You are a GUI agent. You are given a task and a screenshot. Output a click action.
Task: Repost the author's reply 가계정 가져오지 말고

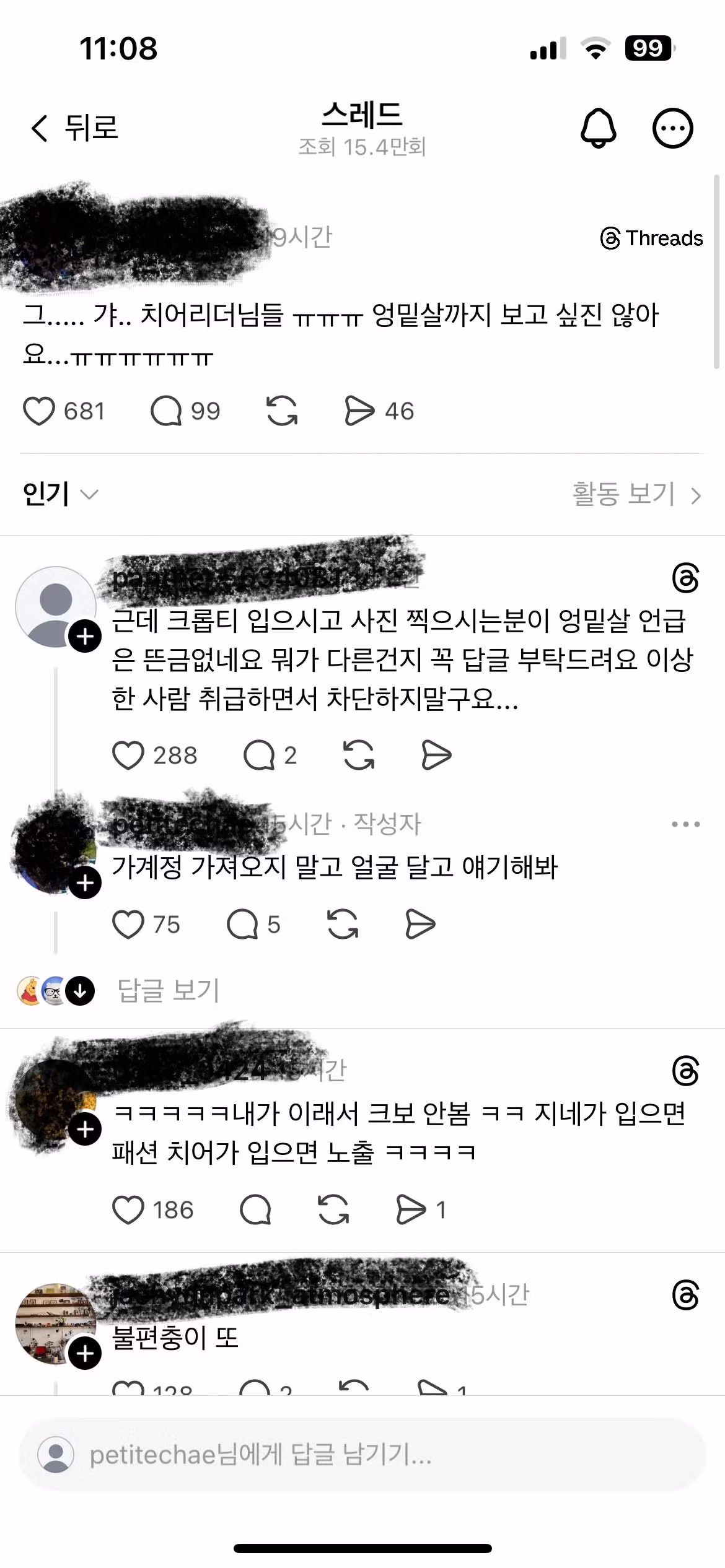pyautogui.click(x=343, y=925)
